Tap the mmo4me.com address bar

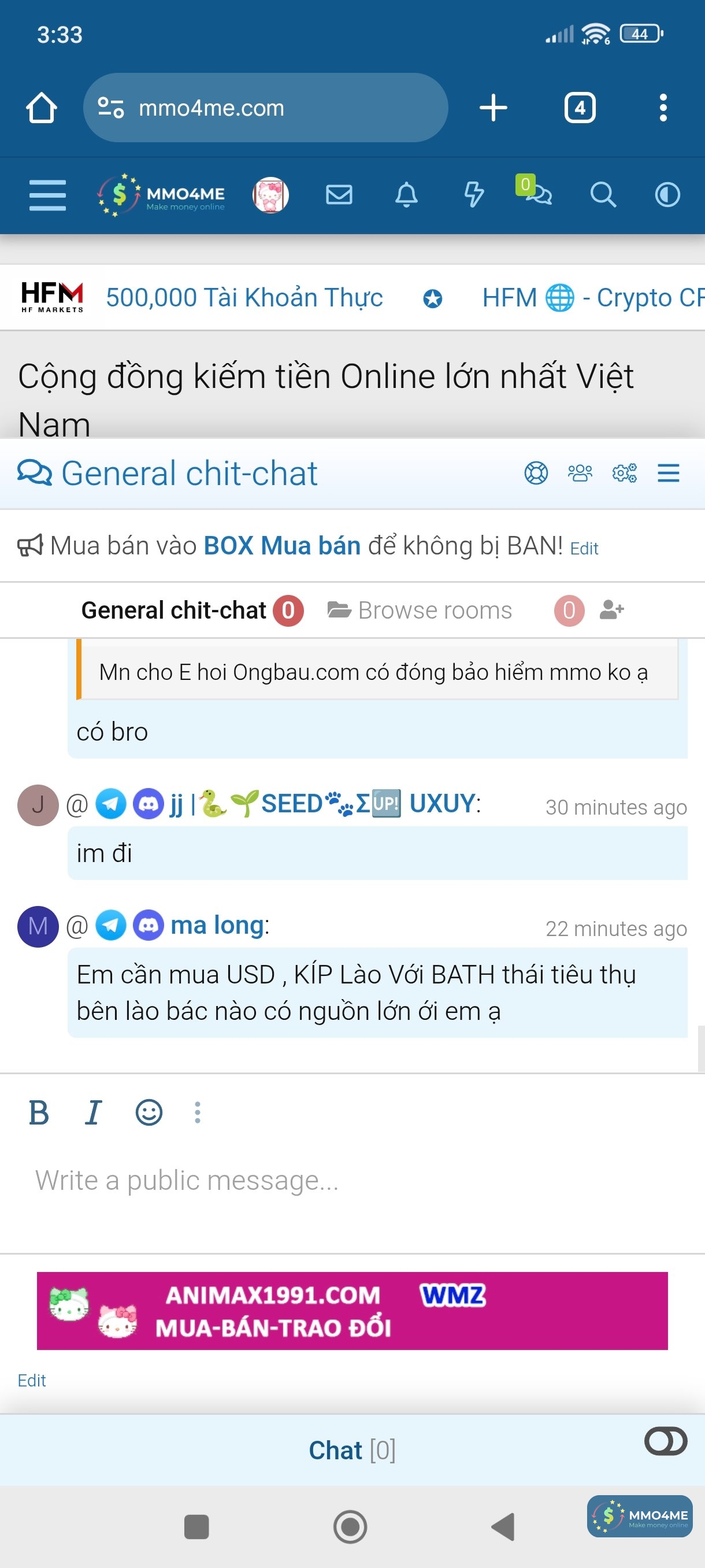pos(265,108)
